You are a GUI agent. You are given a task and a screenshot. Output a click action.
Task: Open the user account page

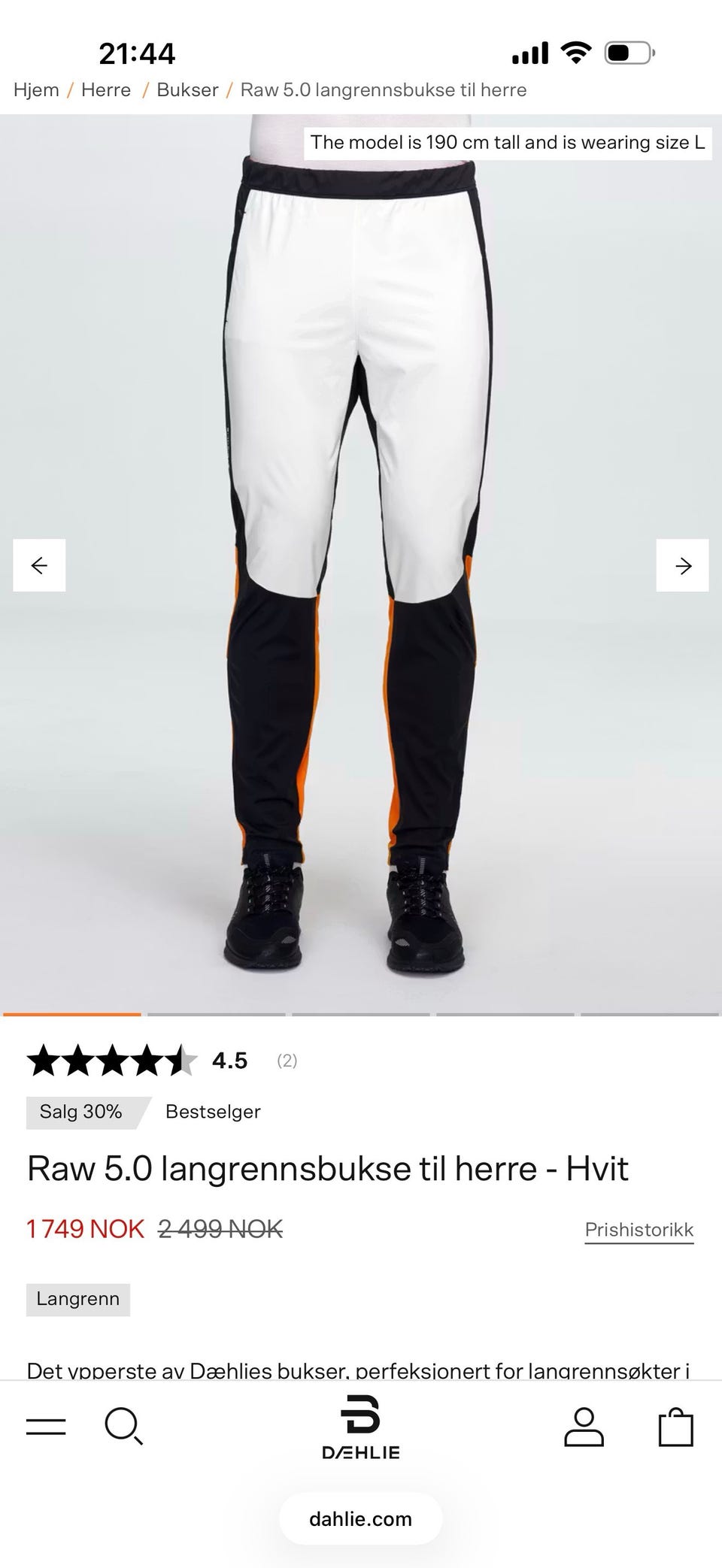(584, 1427)
